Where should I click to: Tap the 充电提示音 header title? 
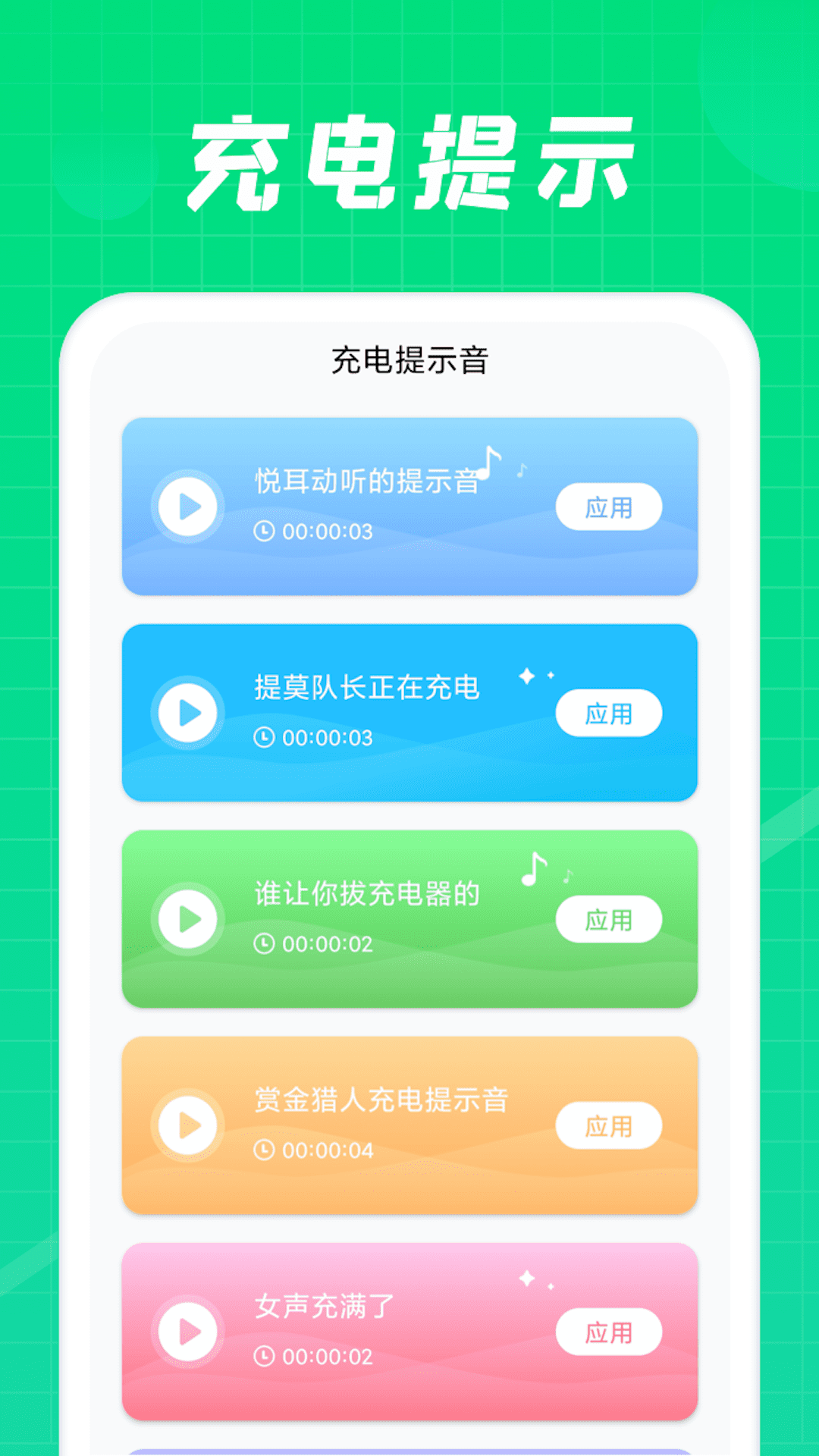[x=409, y=358]
